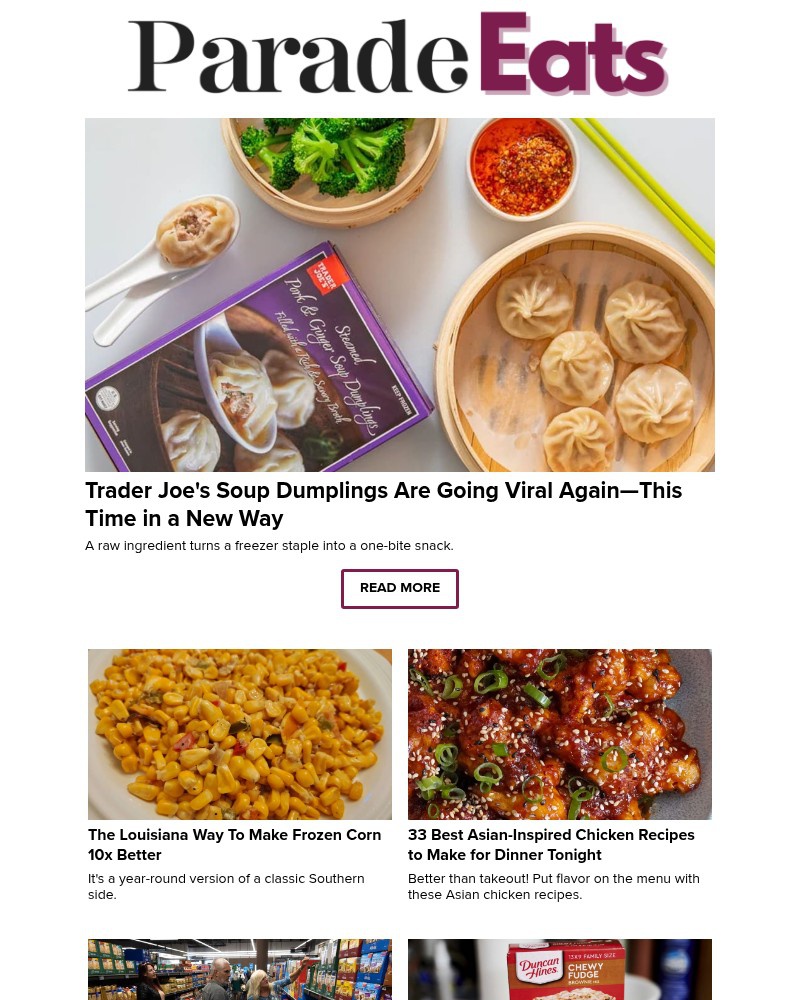View the Louisiana frozen corn photo
800x1000 pixels.
pos(240,734)
